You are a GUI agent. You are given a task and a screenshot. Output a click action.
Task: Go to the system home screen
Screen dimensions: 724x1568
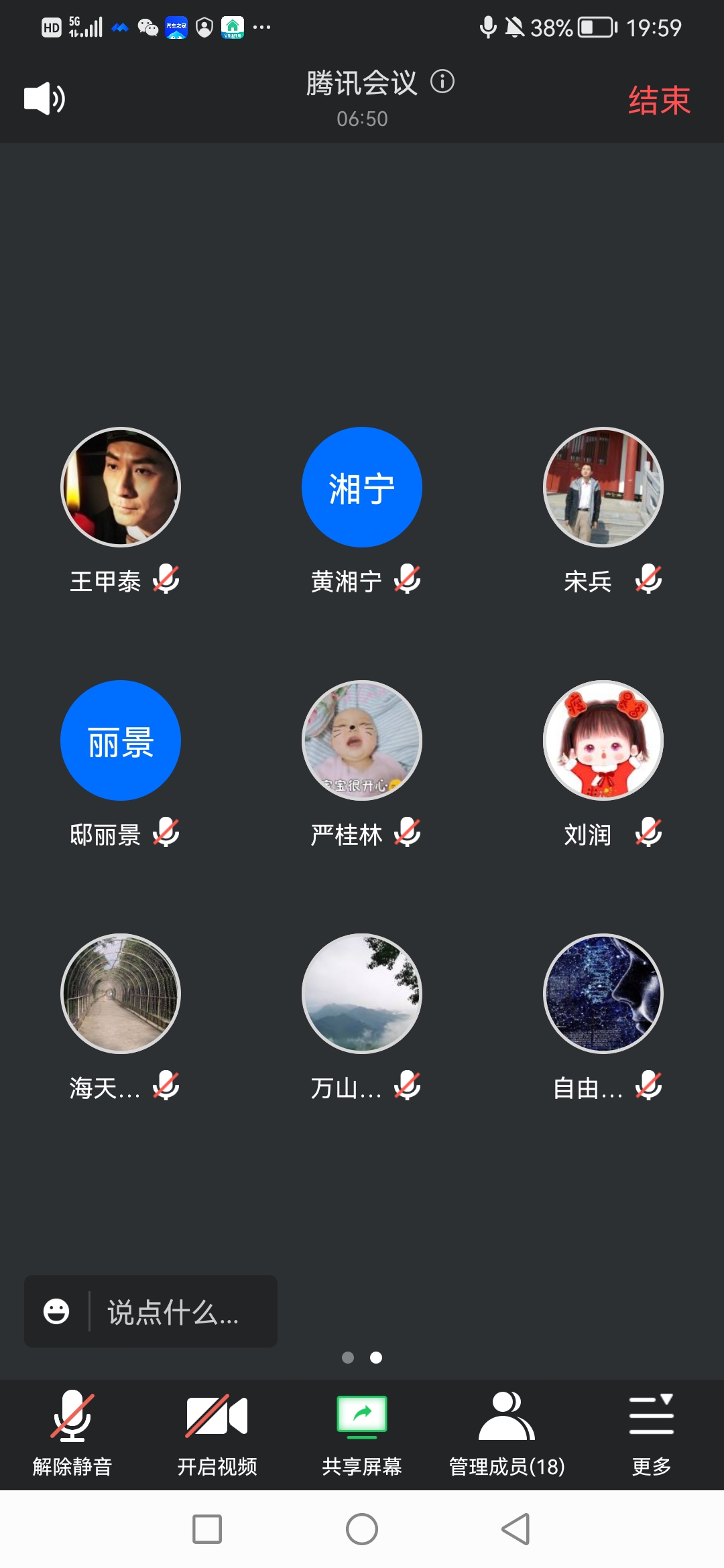pos(362,1529)
